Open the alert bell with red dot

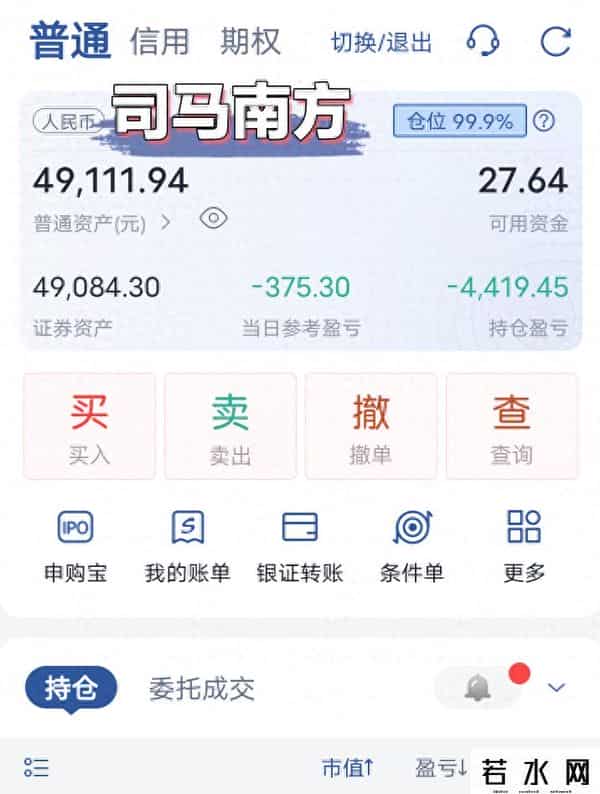[x=478, y=687]
